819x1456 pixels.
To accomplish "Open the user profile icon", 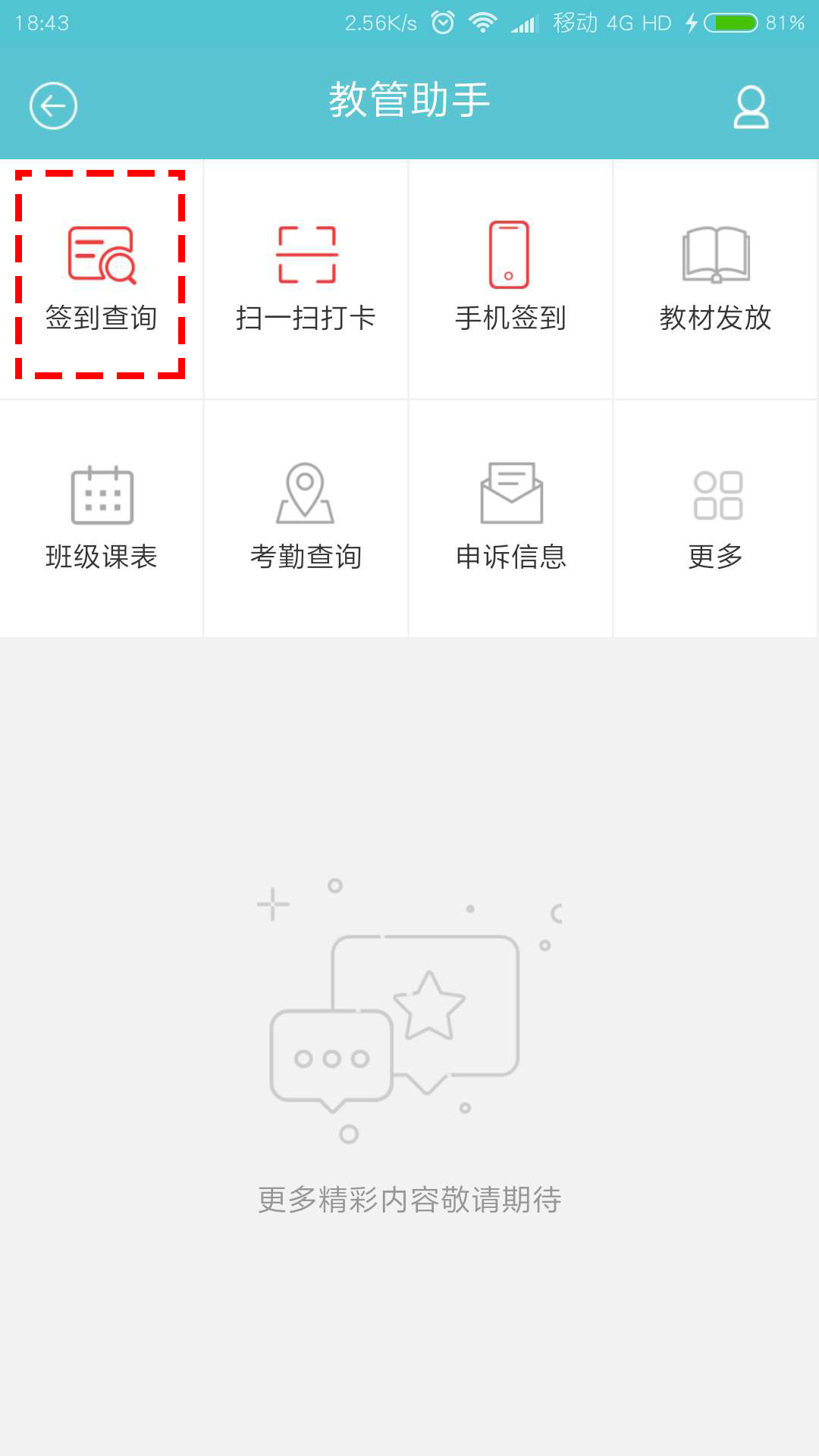I will coord(751,107).
